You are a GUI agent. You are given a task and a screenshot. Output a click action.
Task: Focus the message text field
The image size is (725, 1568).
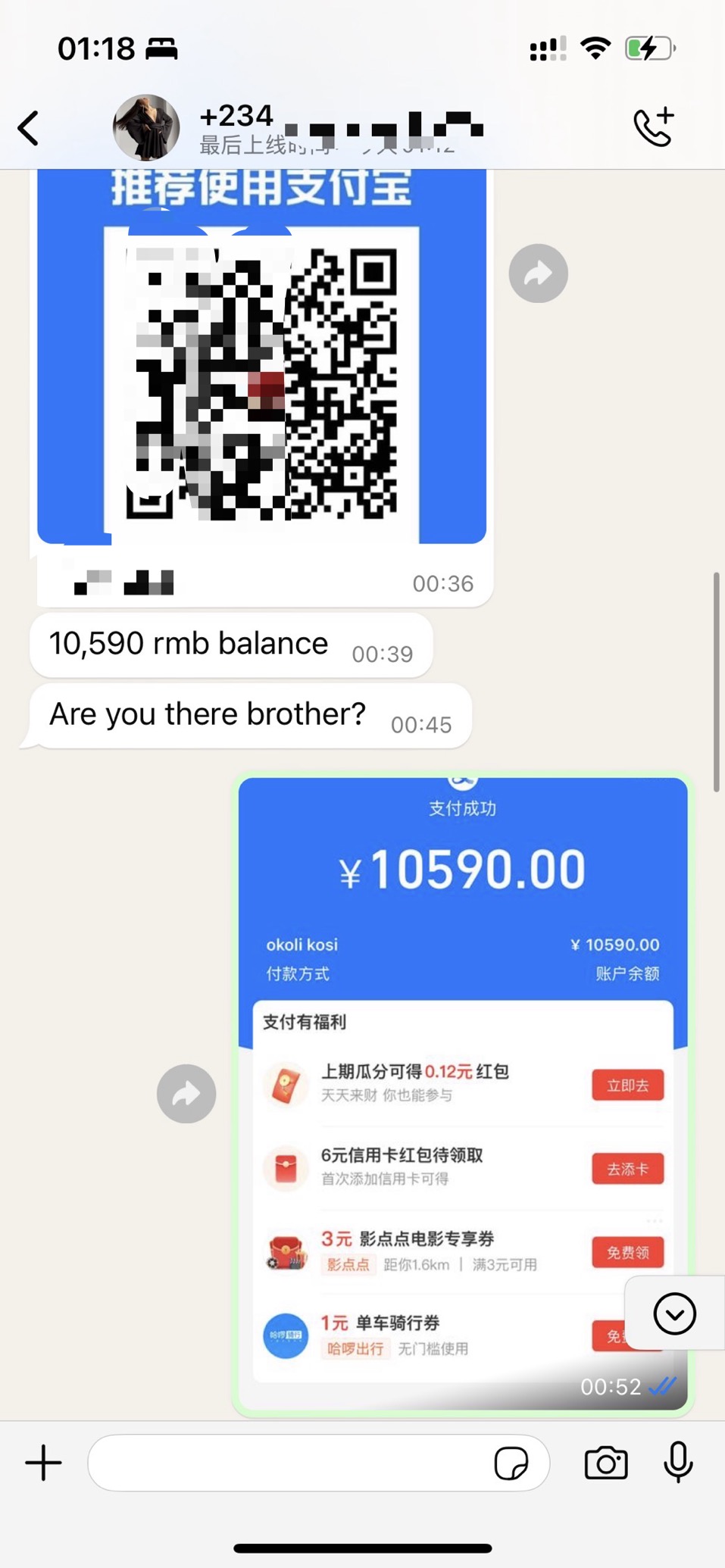coord(288,1462)
